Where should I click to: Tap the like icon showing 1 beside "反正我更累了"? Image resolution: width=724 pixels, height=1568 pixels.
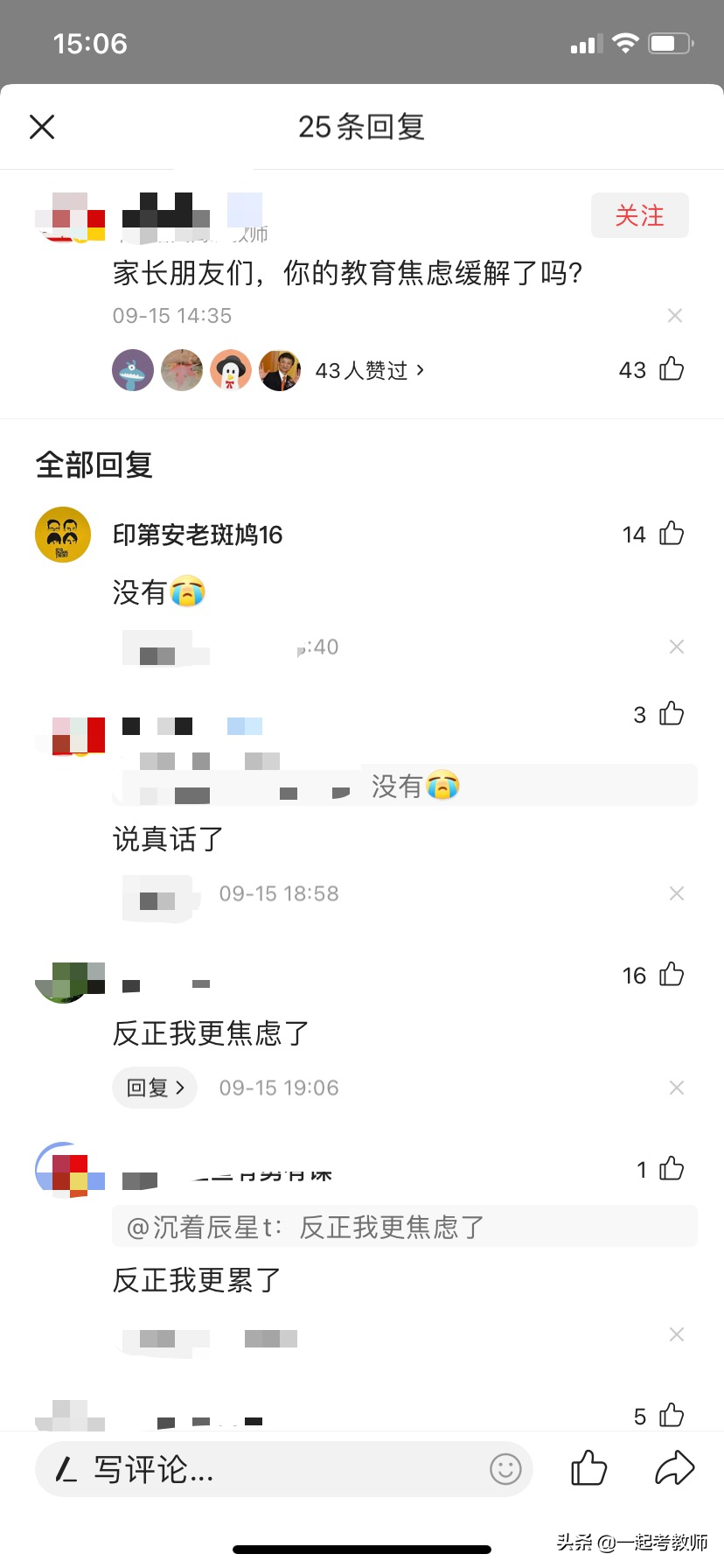tap(670, 1168)
